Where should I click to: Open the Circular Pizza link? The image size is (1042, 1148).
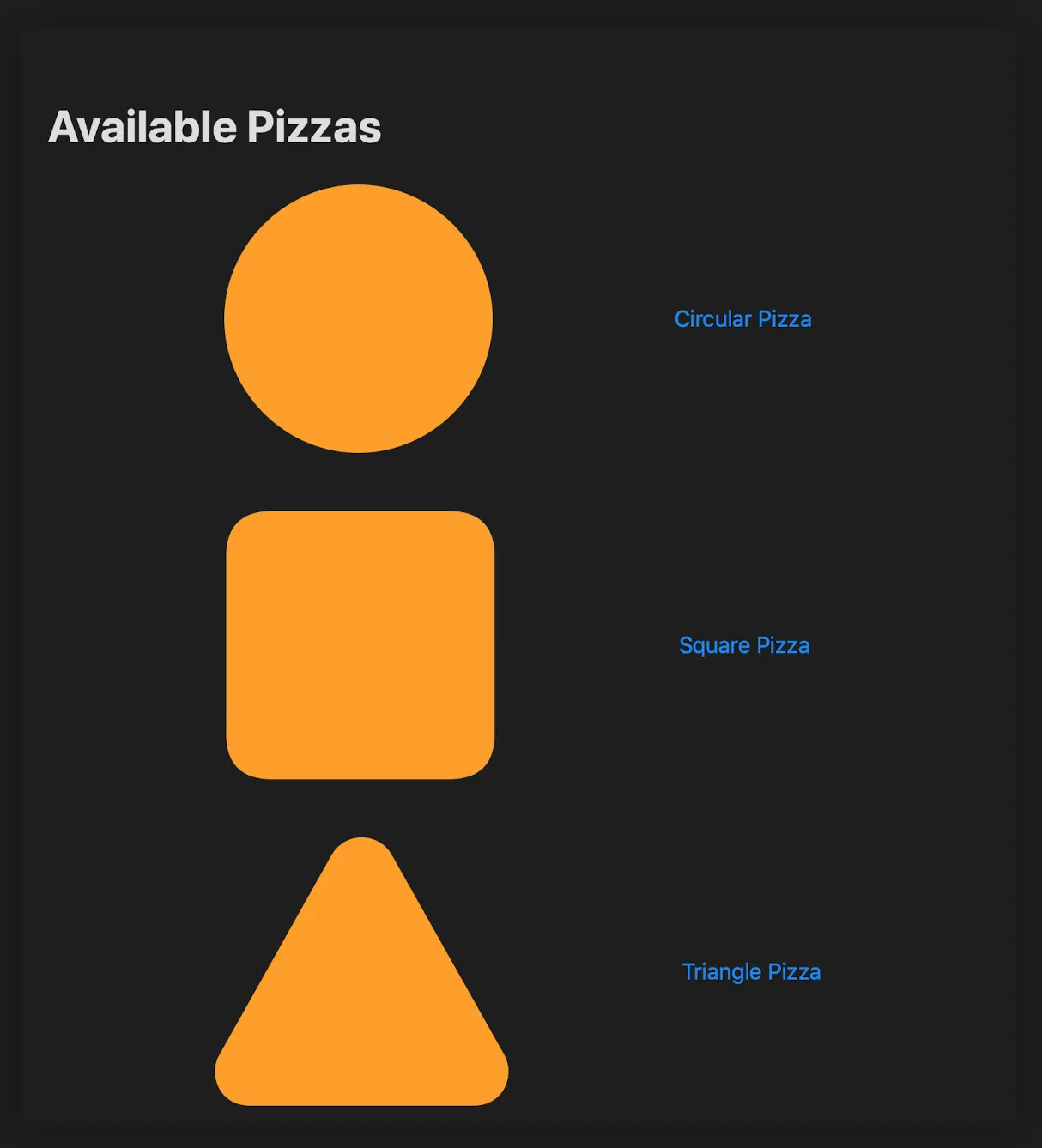click(x=742, y=319)
